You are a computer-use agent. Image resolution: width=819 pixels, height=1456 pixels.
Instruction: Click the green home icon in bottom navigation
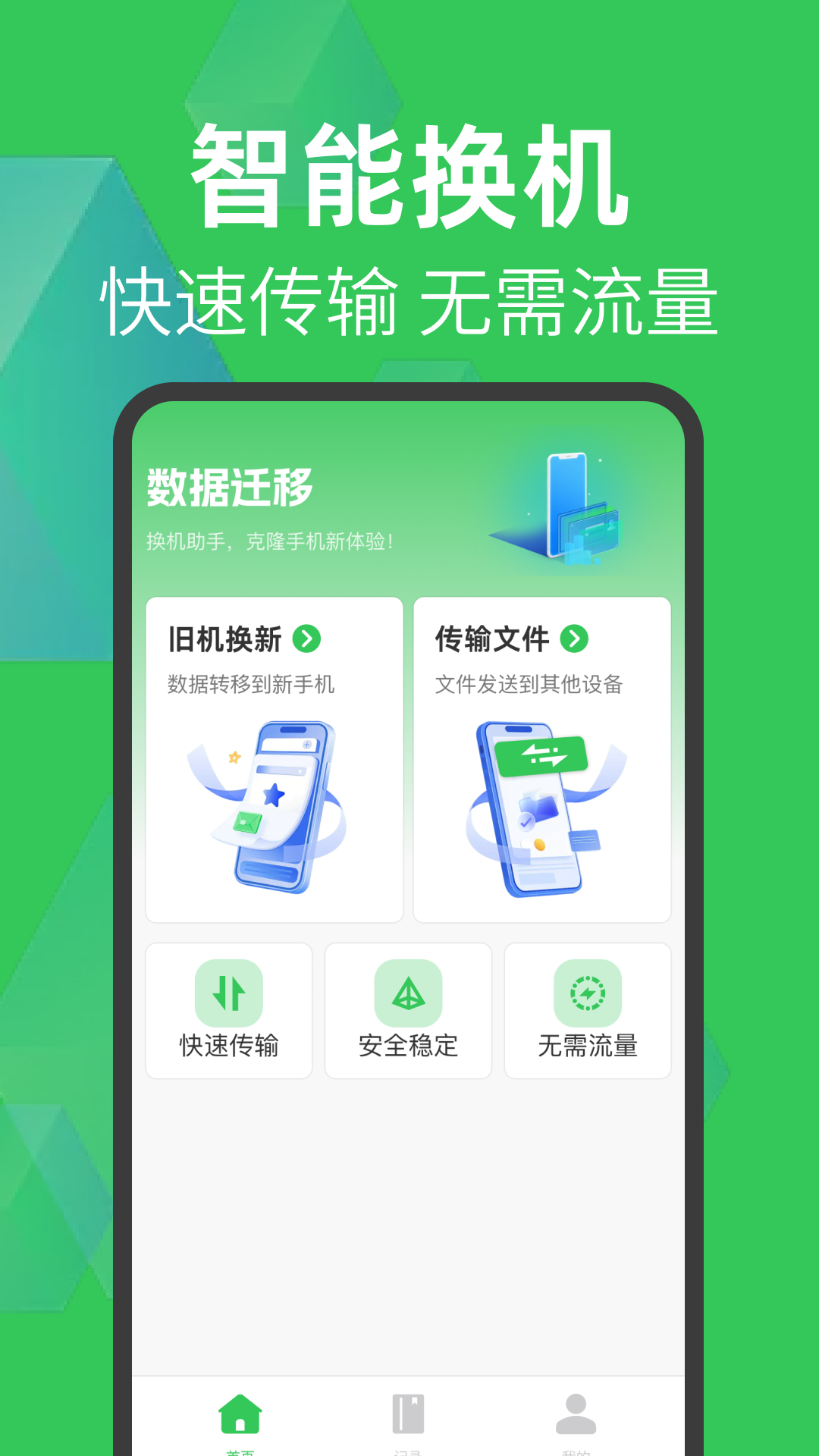click(x=241, y=1412)
